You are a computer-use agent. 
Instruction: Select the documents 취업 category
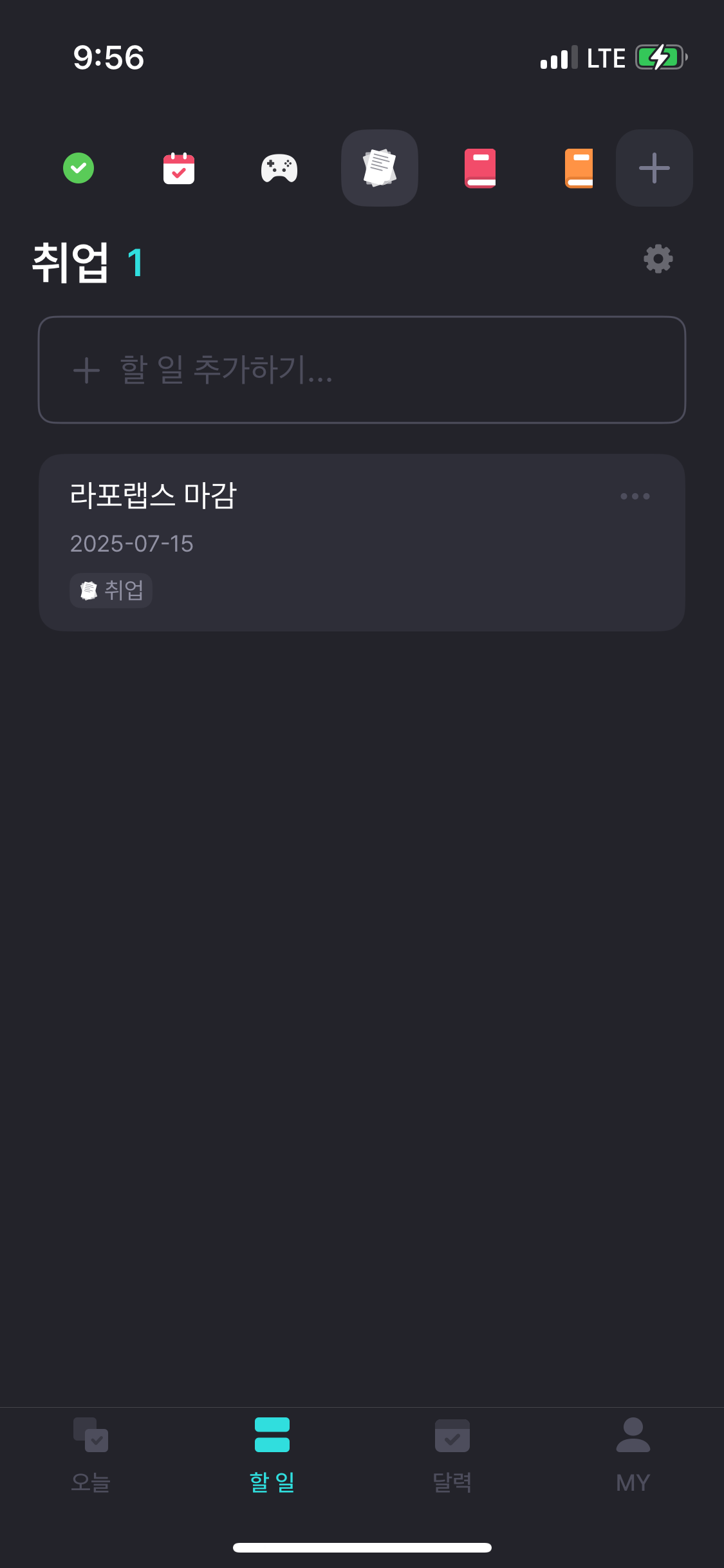coord(380,168)
